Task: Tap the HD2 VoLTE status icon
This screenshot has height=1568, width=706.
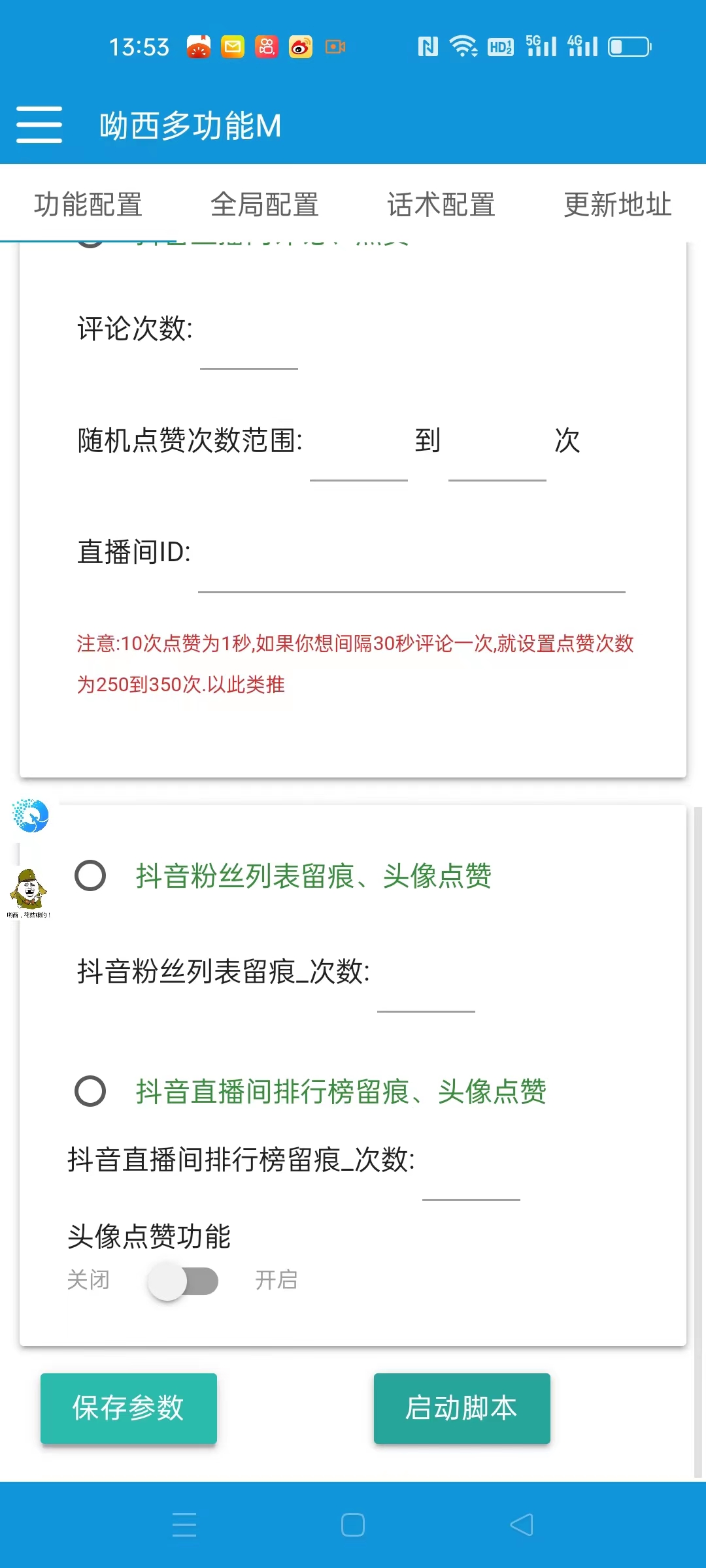Action: [500, 46]
